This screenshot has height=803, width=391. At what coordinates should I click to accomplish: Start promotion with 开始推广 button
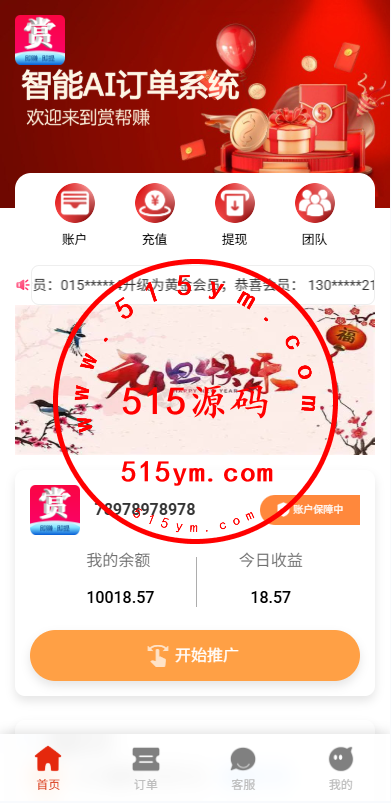click(x=195, y=655)
